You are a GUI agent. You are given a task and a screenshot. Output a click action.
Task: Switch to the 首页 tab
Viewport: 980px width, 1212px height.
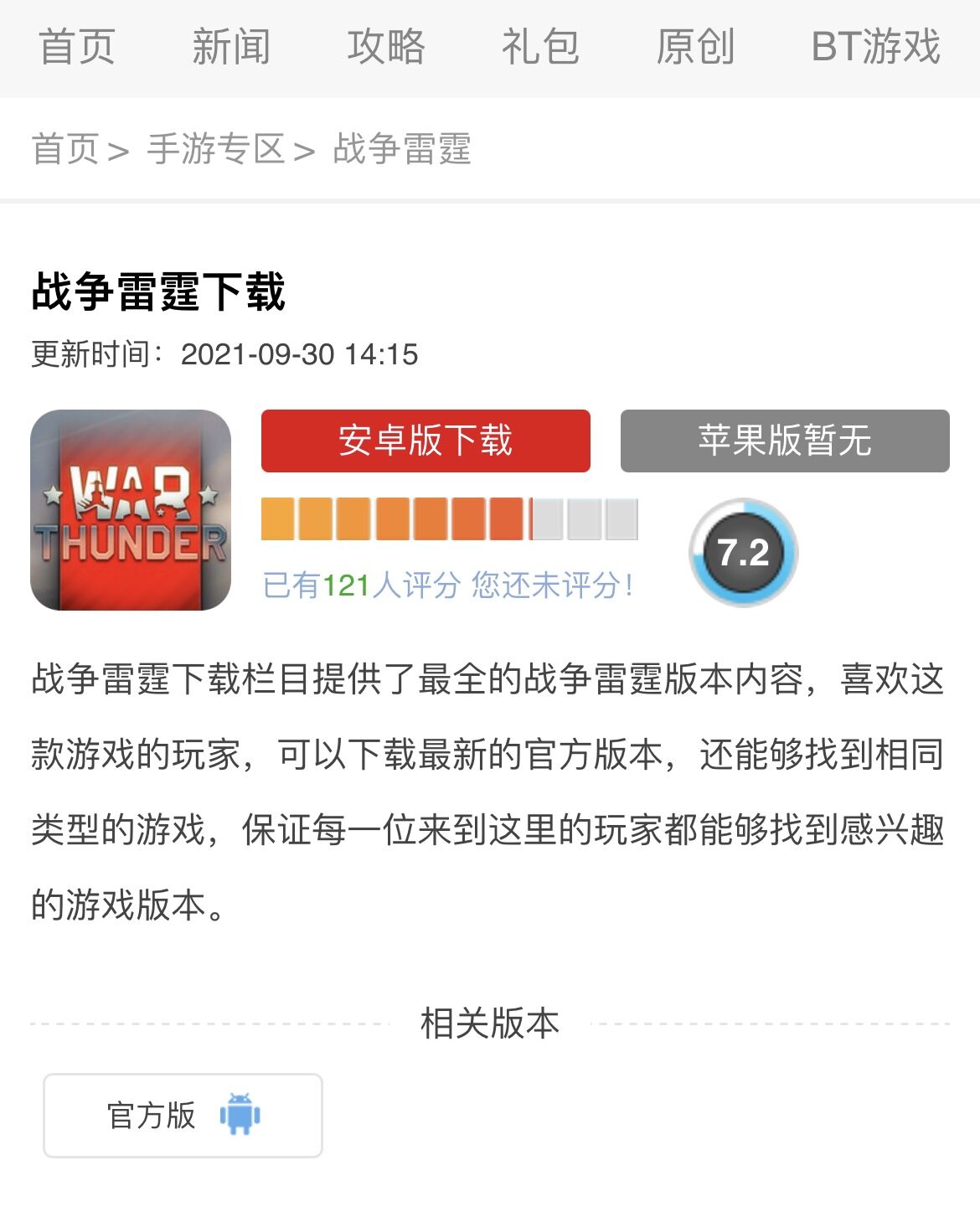[76, 47]
